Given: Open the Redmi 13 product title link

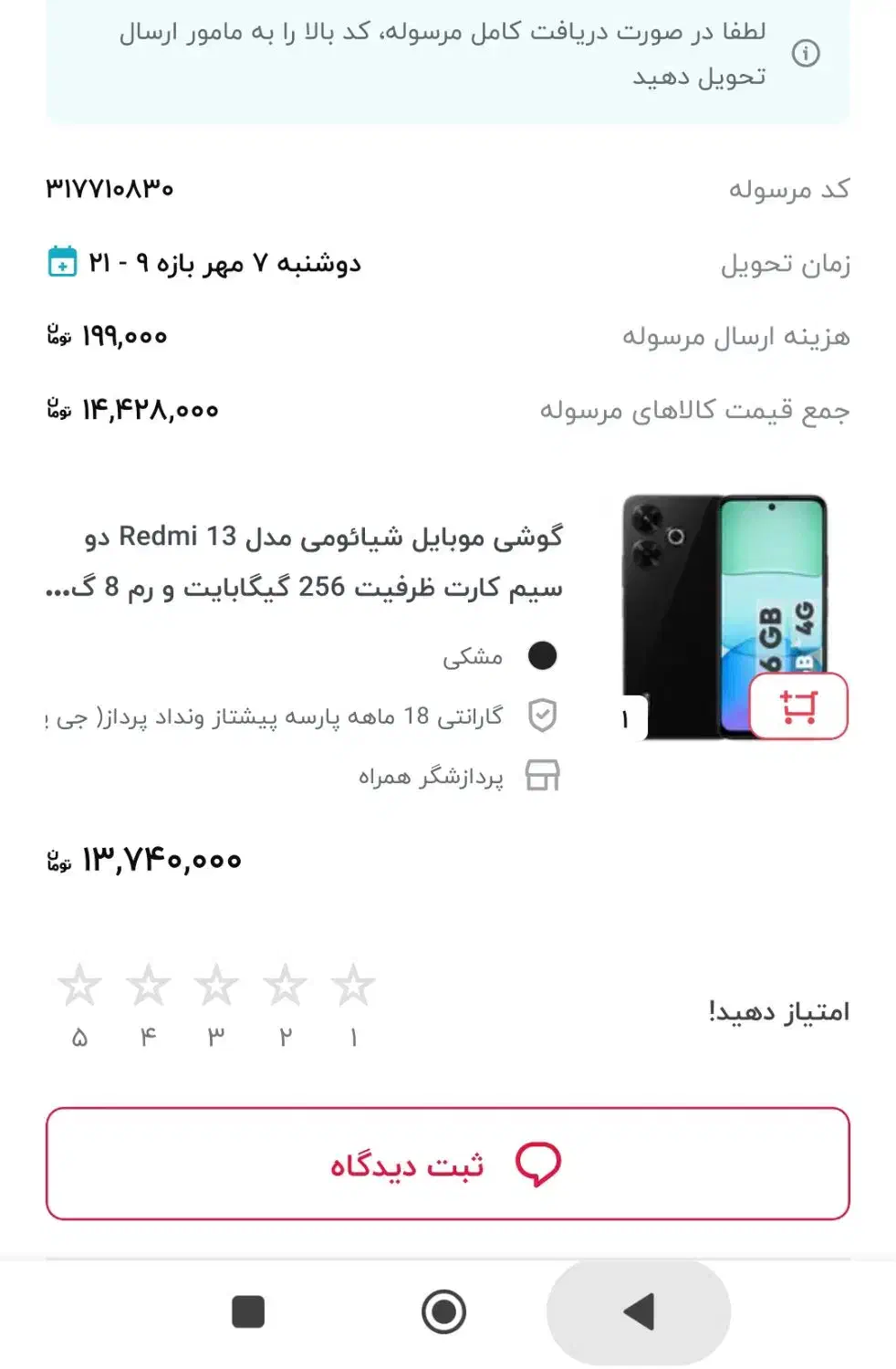Looking at the screenshot, I should click(319, 561).
